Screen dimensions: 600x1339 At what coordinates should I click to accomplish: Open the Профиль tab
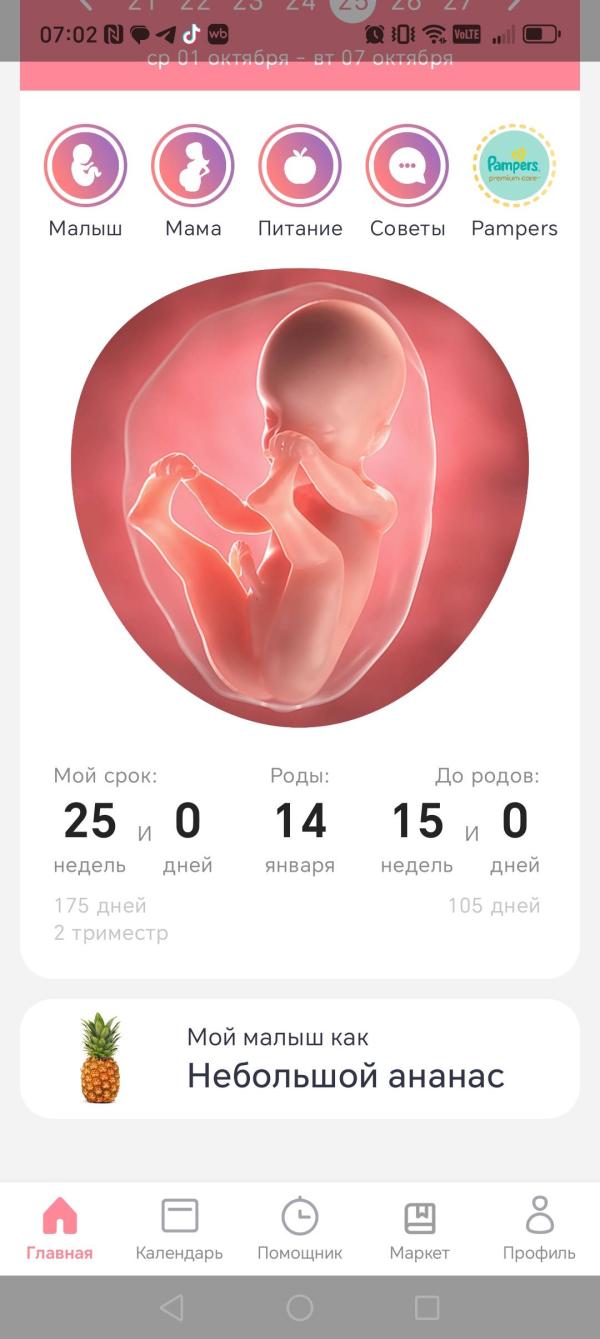coord(539,1229)
